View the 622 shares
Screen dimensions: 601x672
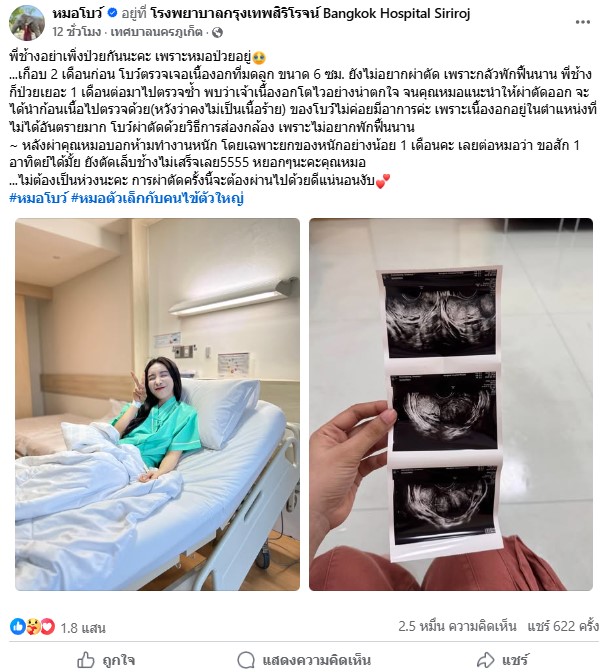coord(564,626)
